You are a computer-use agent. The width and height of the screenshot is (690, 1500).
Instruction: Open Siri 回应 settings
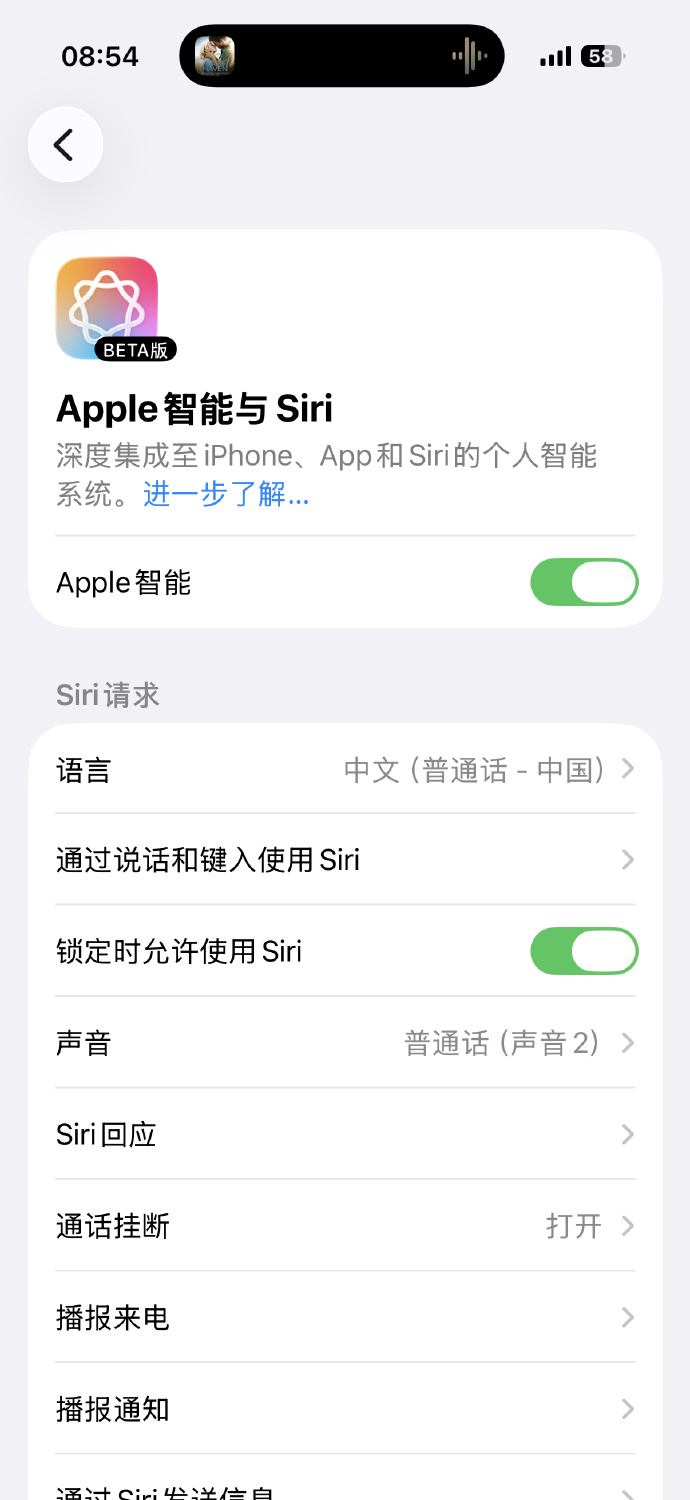tap(345, 1135)
